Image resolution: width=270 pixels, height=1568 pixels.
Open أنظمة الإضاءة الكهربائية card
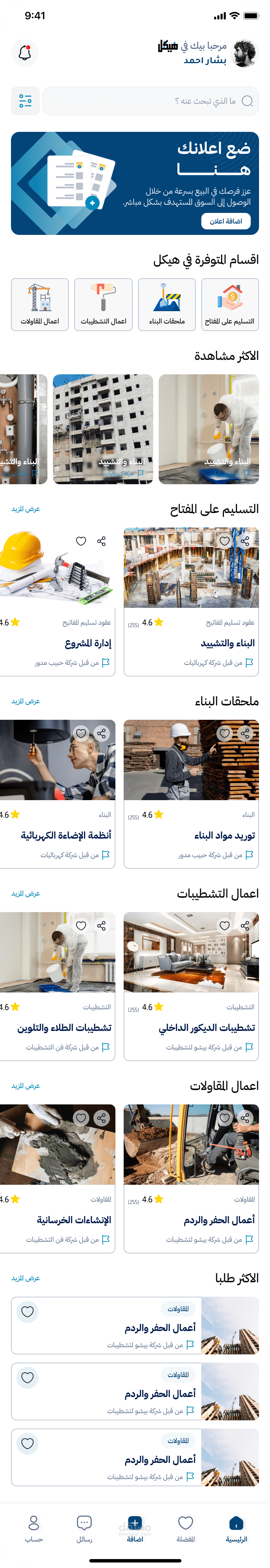[58, 835]
